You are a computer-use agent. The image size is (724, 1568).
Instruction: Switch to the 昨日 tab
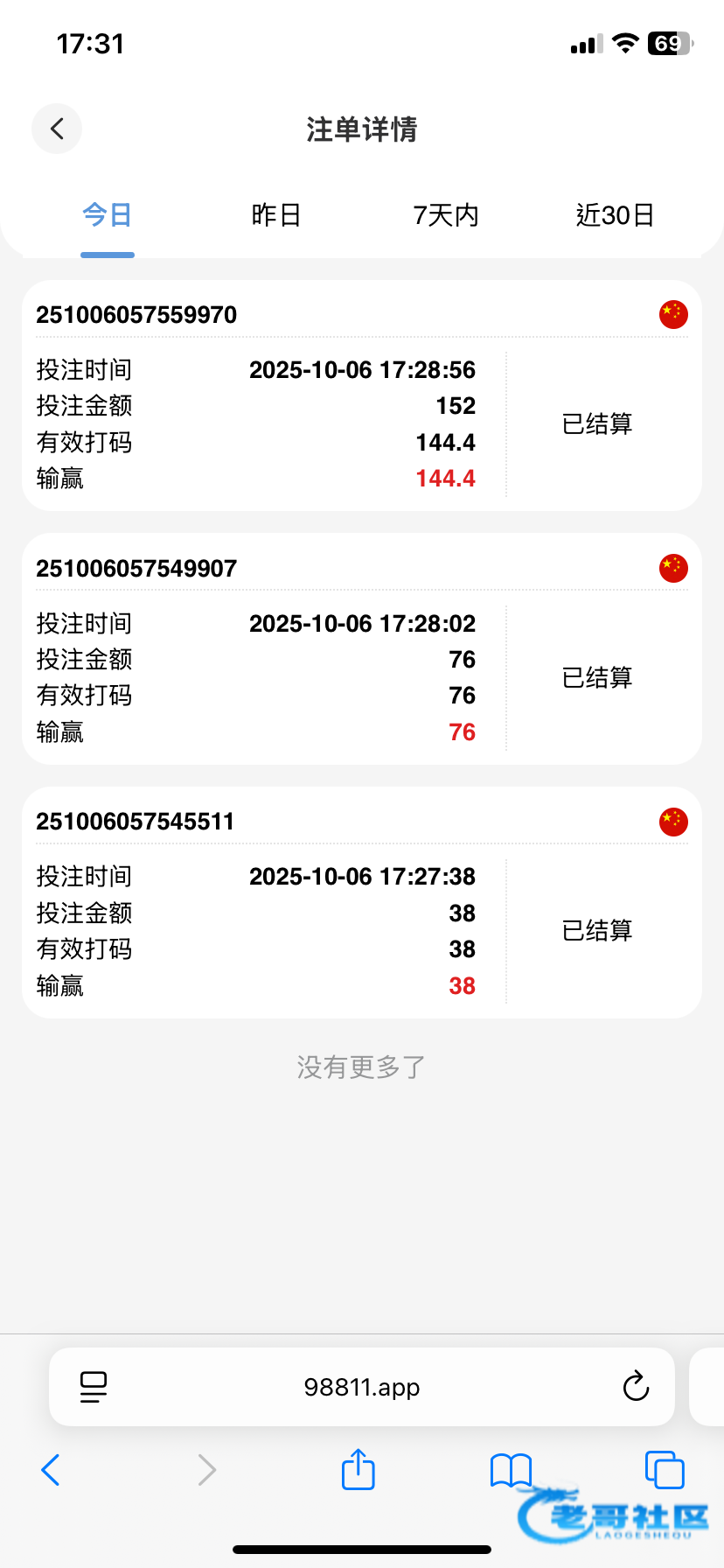276,215
